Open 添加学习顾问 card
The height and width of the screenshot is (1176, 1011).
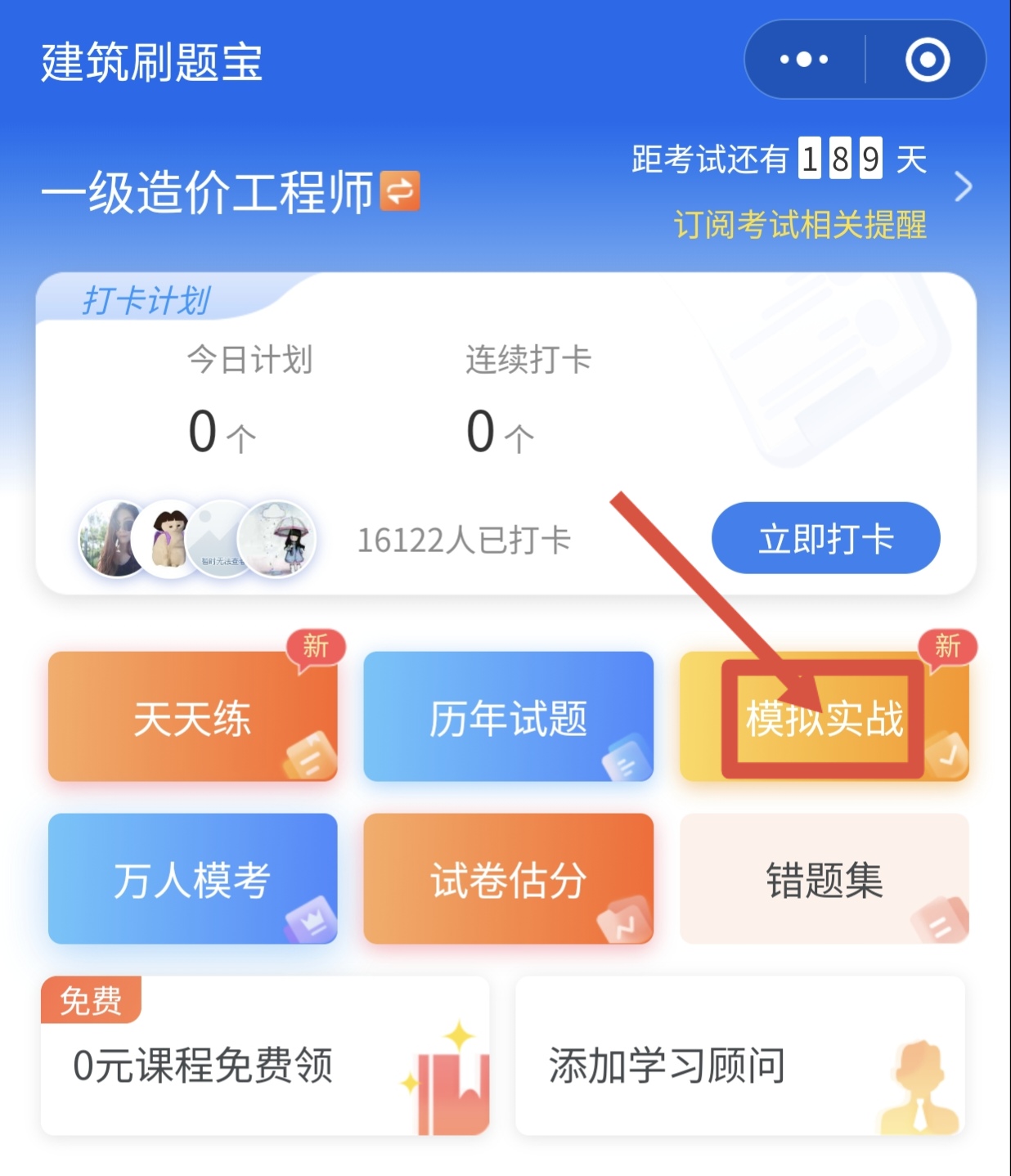coord(739,1063)
